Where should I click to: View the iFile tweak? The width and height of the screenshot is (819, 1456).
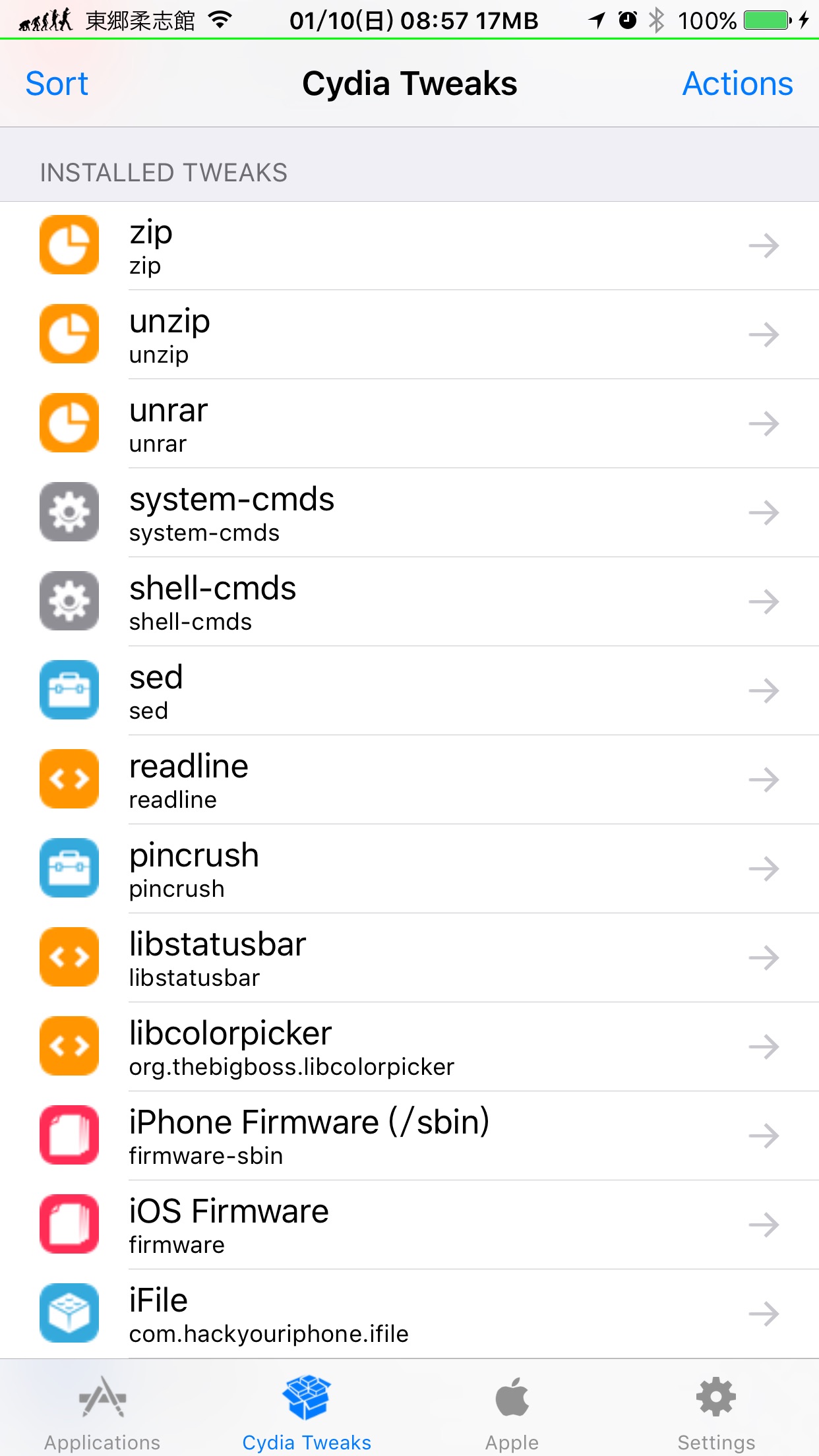[409, 1314]
